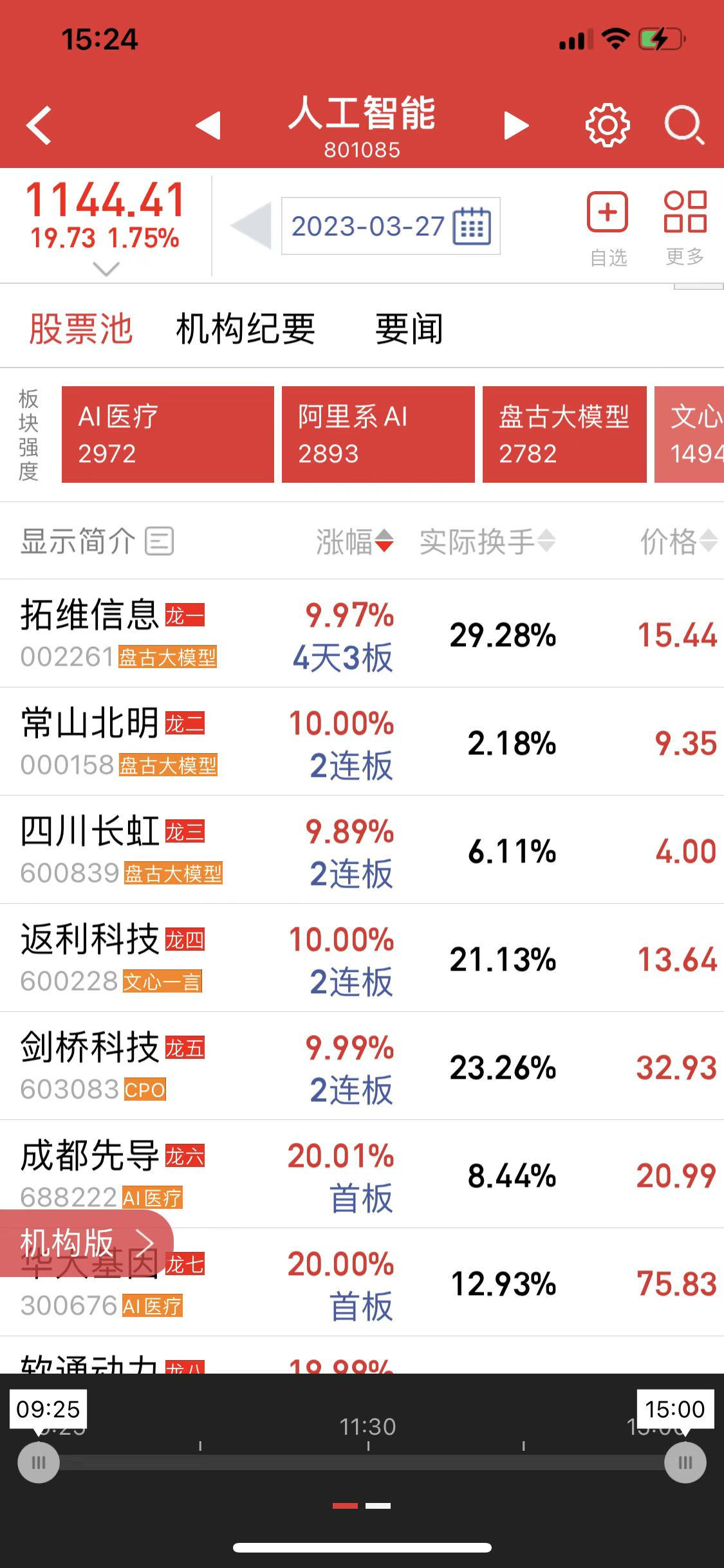724x1568 pixels.
Task: Open the settings gear icon
Action: click(x=607, y=124)
